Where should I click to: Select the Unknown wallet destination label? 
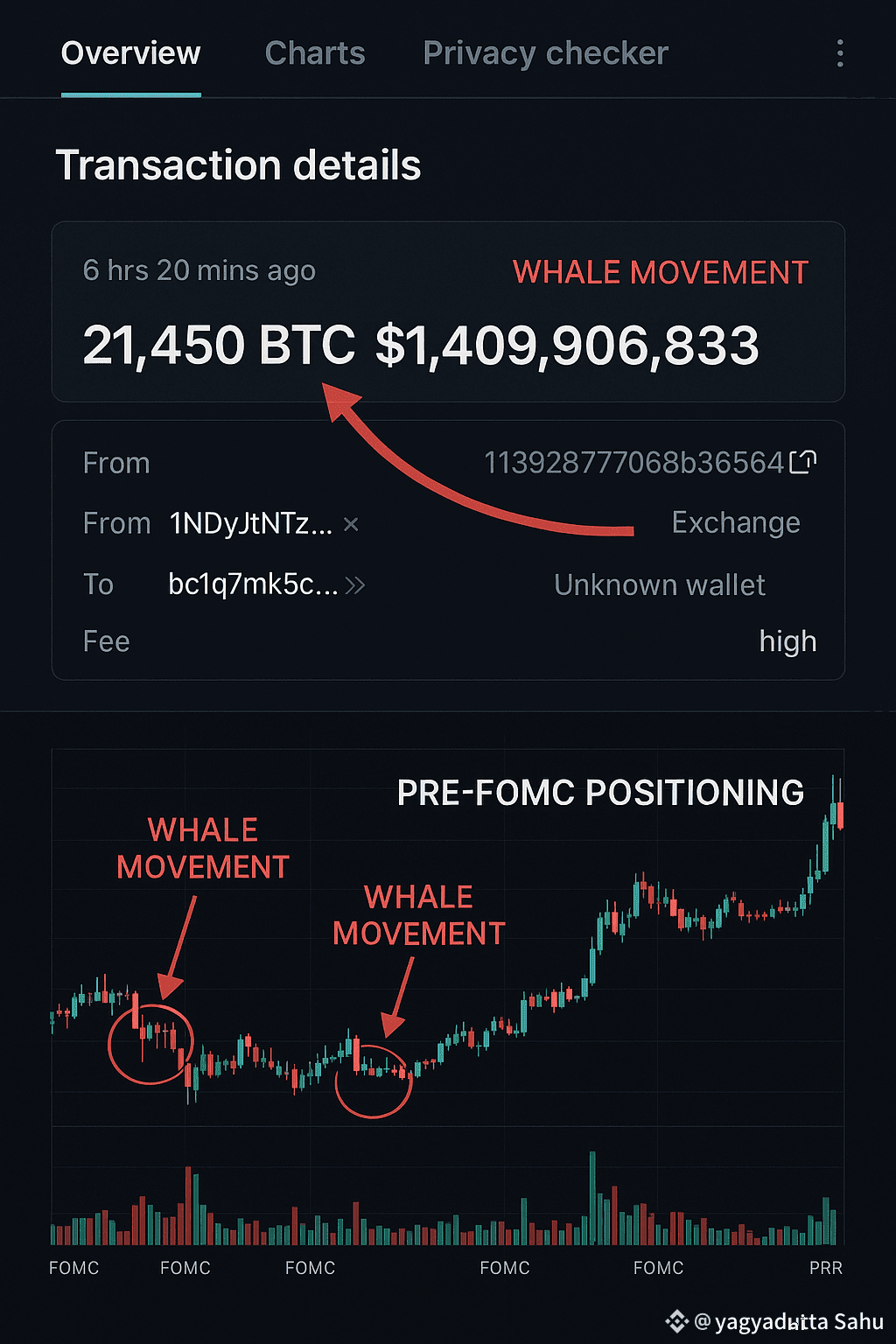(660, 584)
